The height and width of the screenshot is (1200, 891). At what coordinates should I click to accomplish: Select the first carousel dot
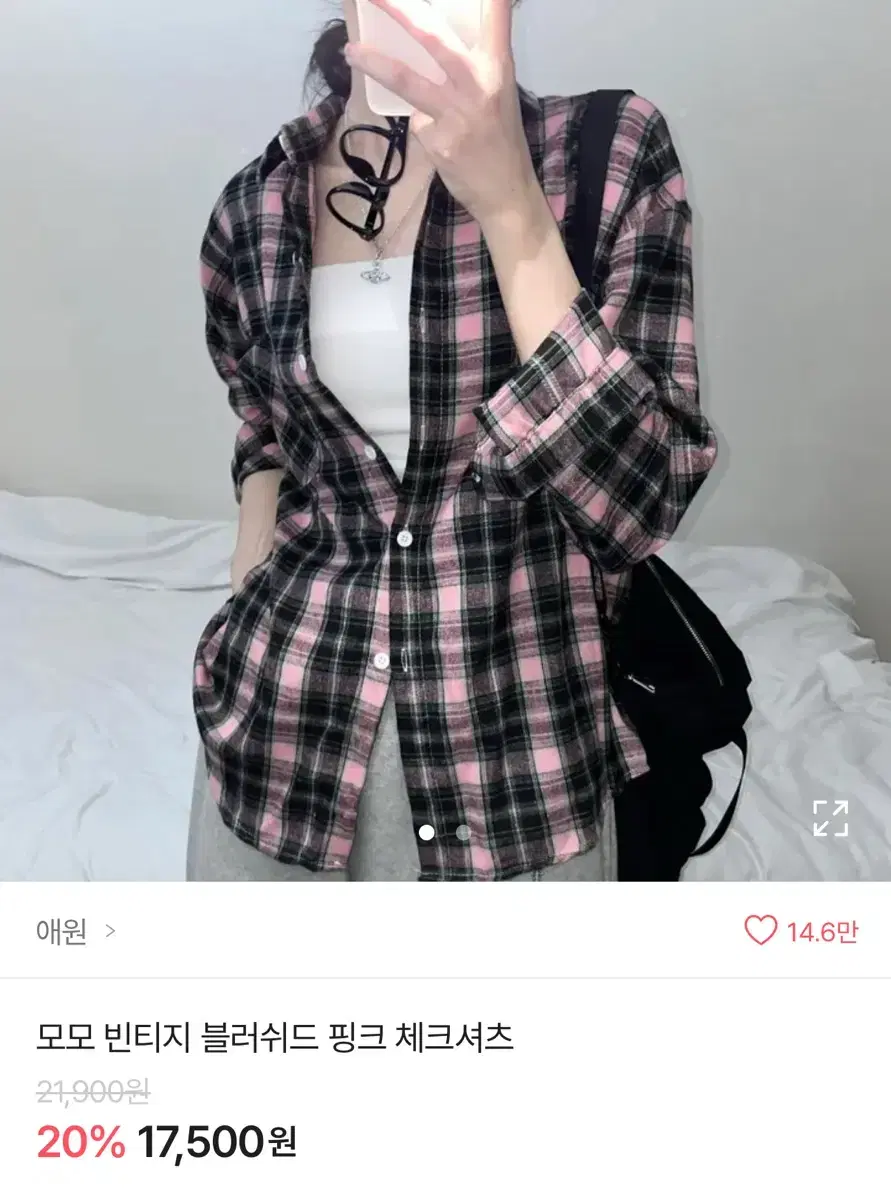[429, 833]
